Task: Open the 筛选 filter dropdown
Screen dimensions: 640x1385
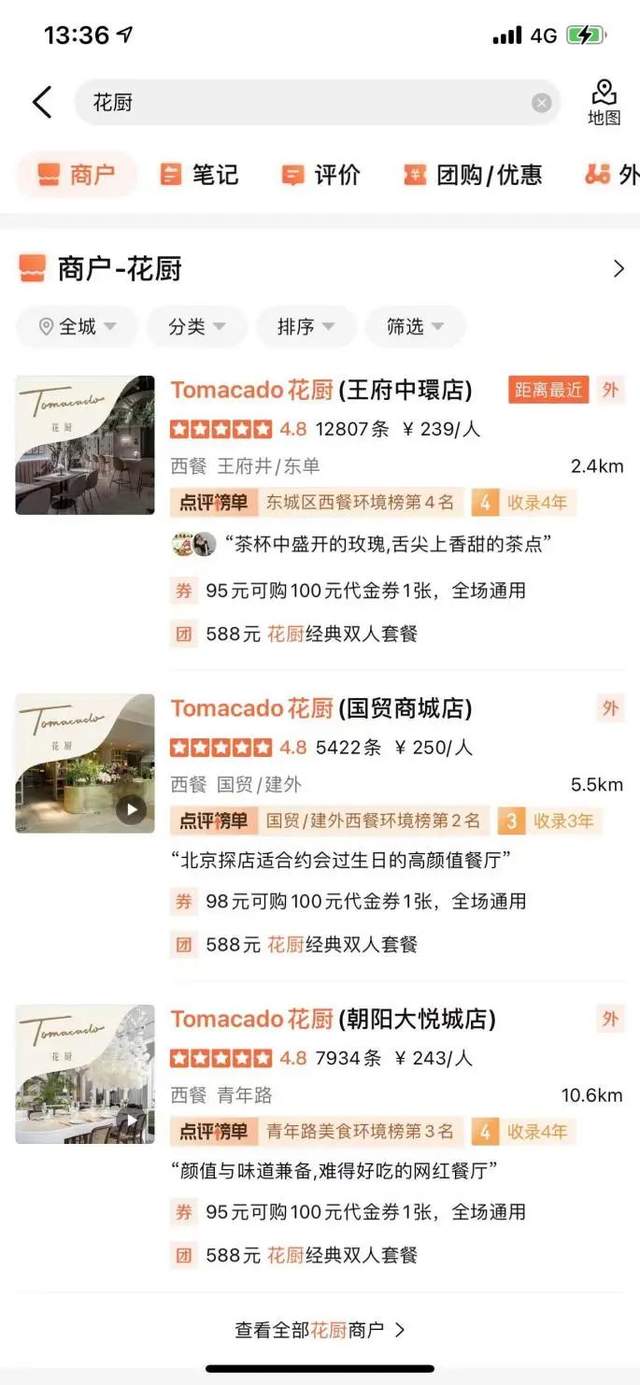Action: tap(414, 327)
